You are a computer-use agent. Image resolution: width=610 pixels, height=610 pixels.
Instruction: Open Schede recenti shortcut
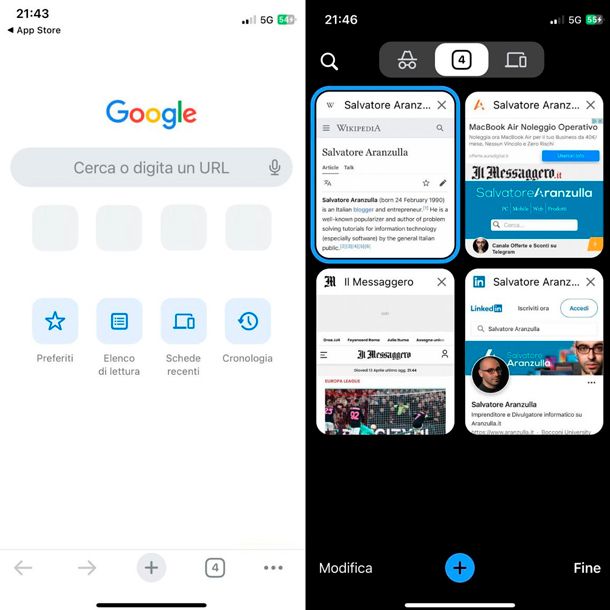tap(183, 321)
